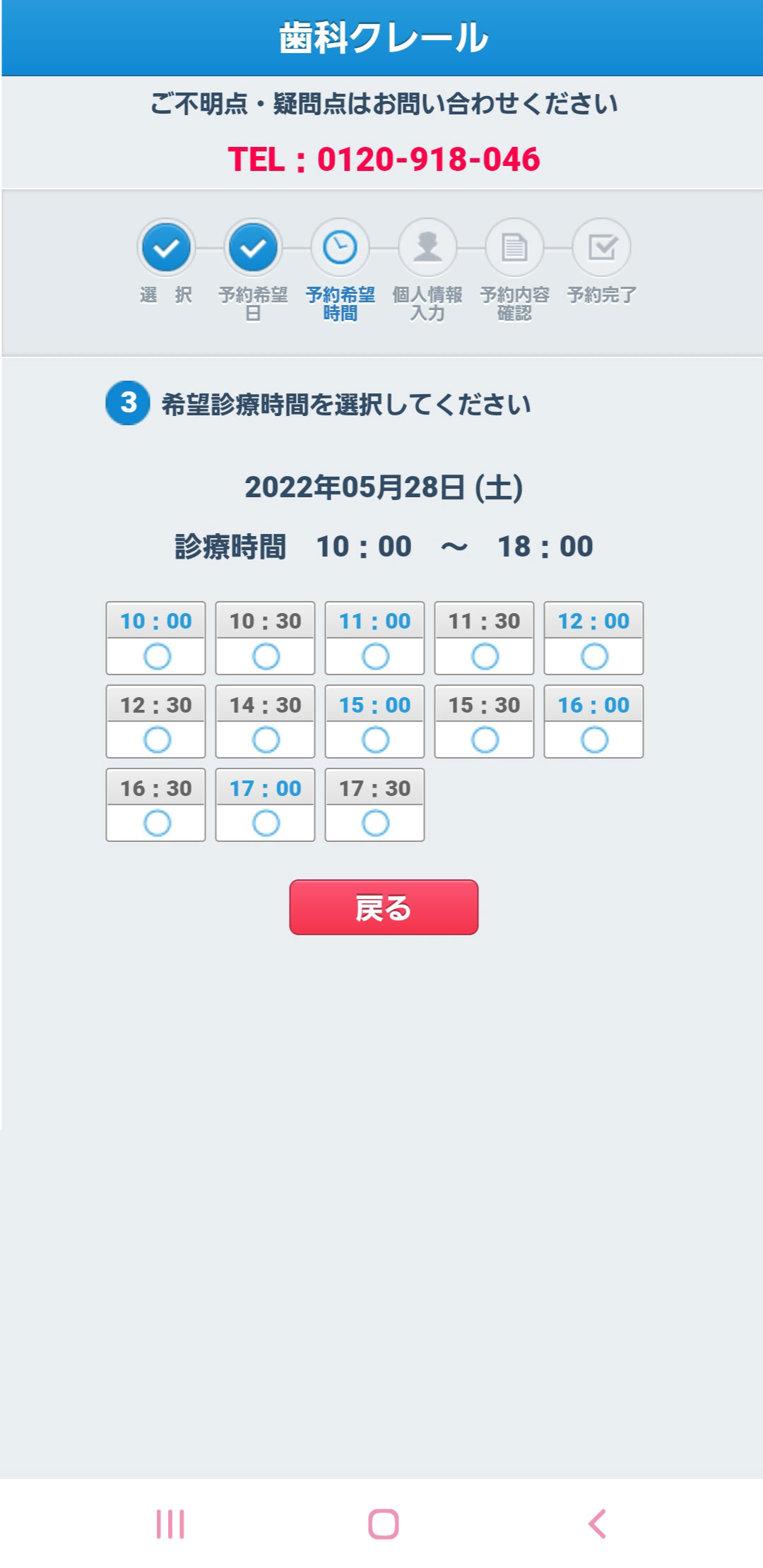Tap the red 戻る back button
The height and width of the screenshot is (1568, 763).
pos(384,908)
